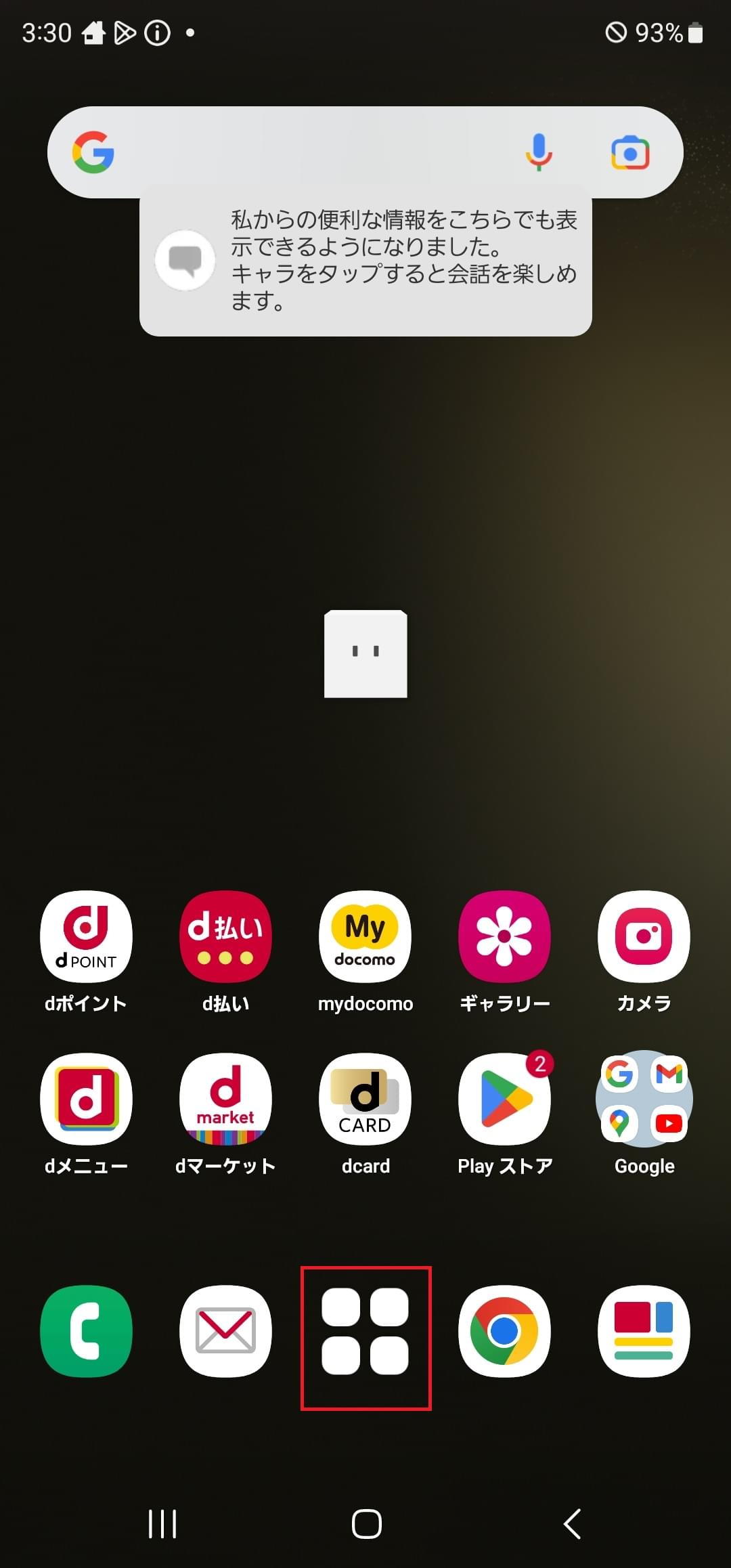The width and height of the screenshot is (731, 1568).
Task: Expand the Google apps folder
Action: 644,1099
